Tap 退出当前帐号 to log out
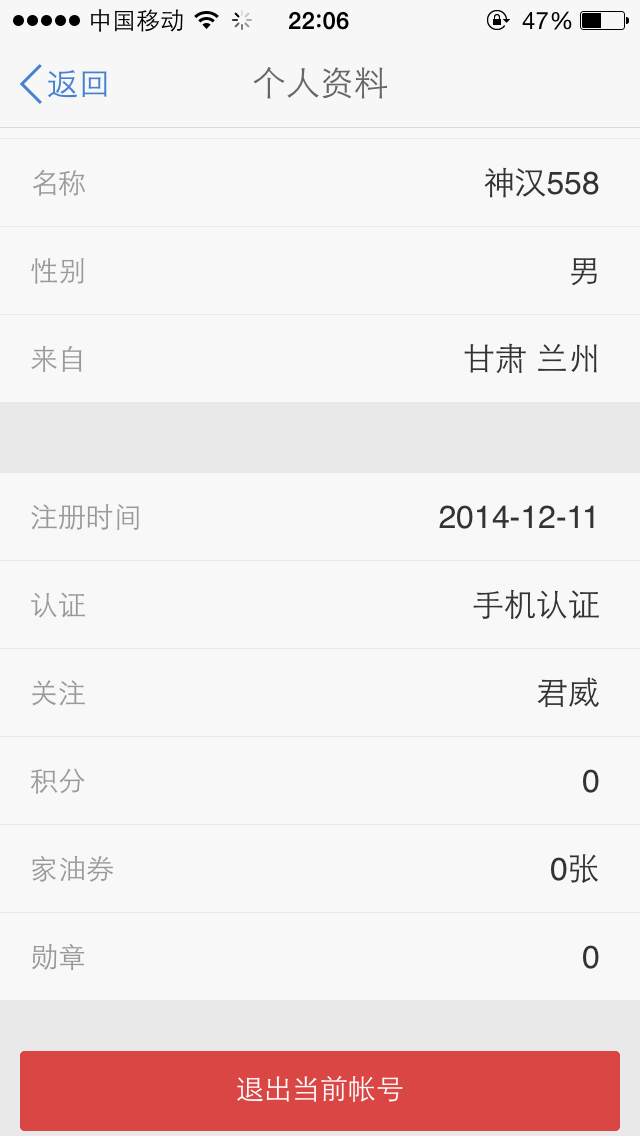 click(x=320, y=1090)
